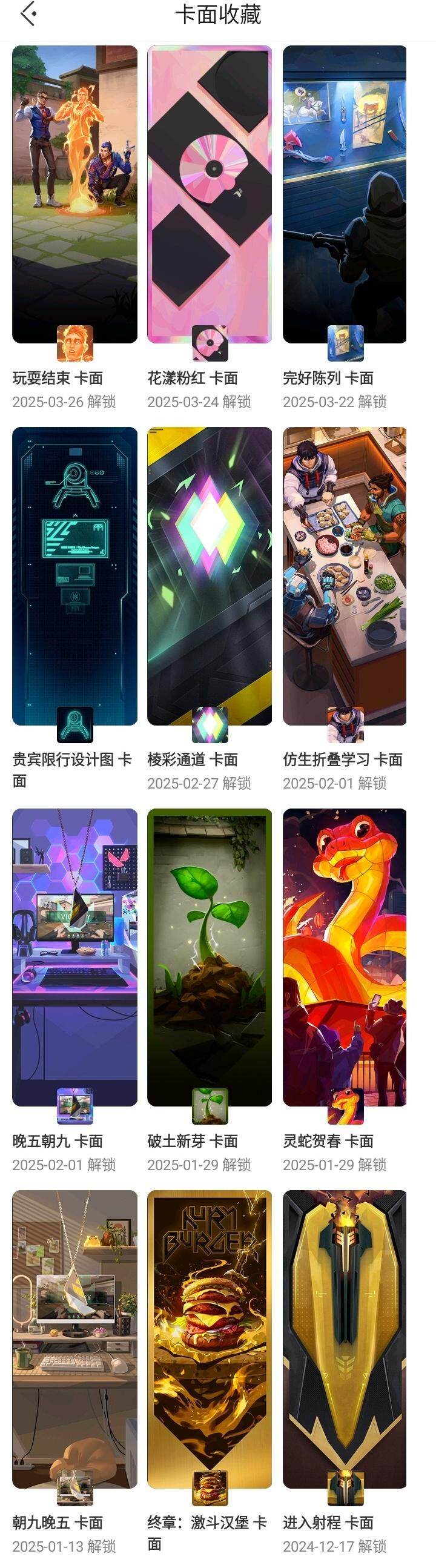
Task: Select the 破土新芽 卡面 card
Action: pyautogui.click(x=210, y=957)
